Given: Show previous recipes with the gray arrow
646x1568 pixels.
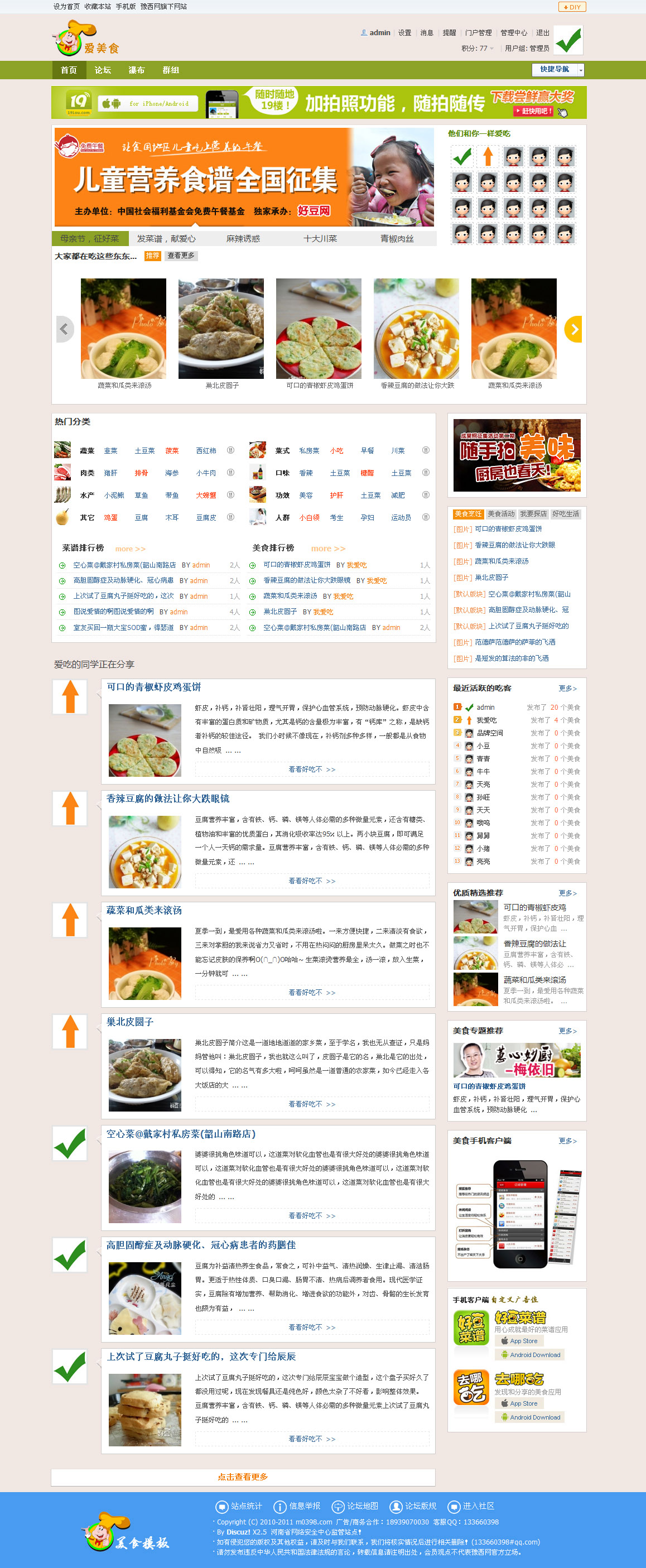Looking at the screenshot, I should pos(65,329).
